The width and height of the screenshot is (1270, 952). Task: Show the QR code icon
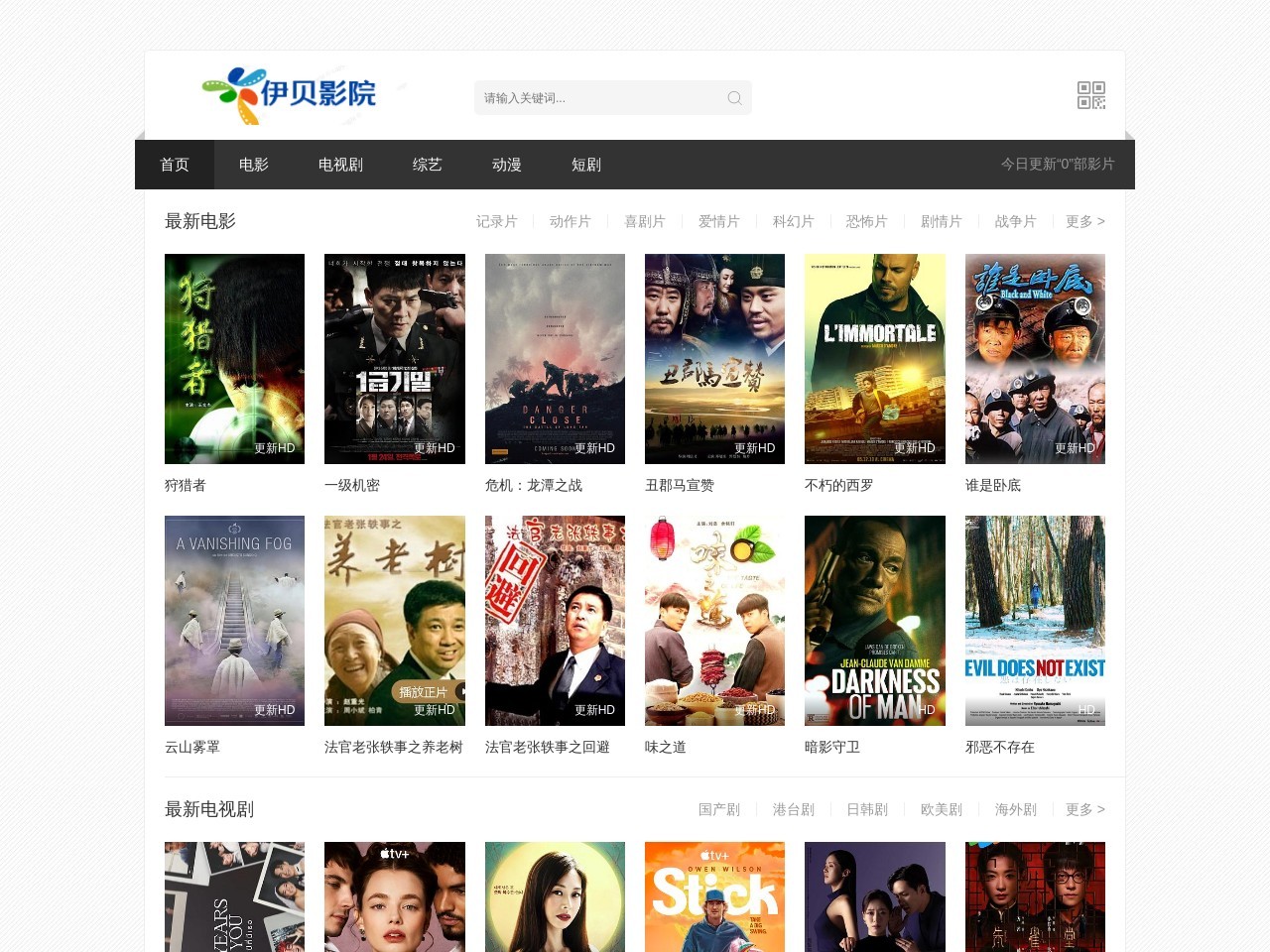pyautogui.click(x=1091, y=95)
